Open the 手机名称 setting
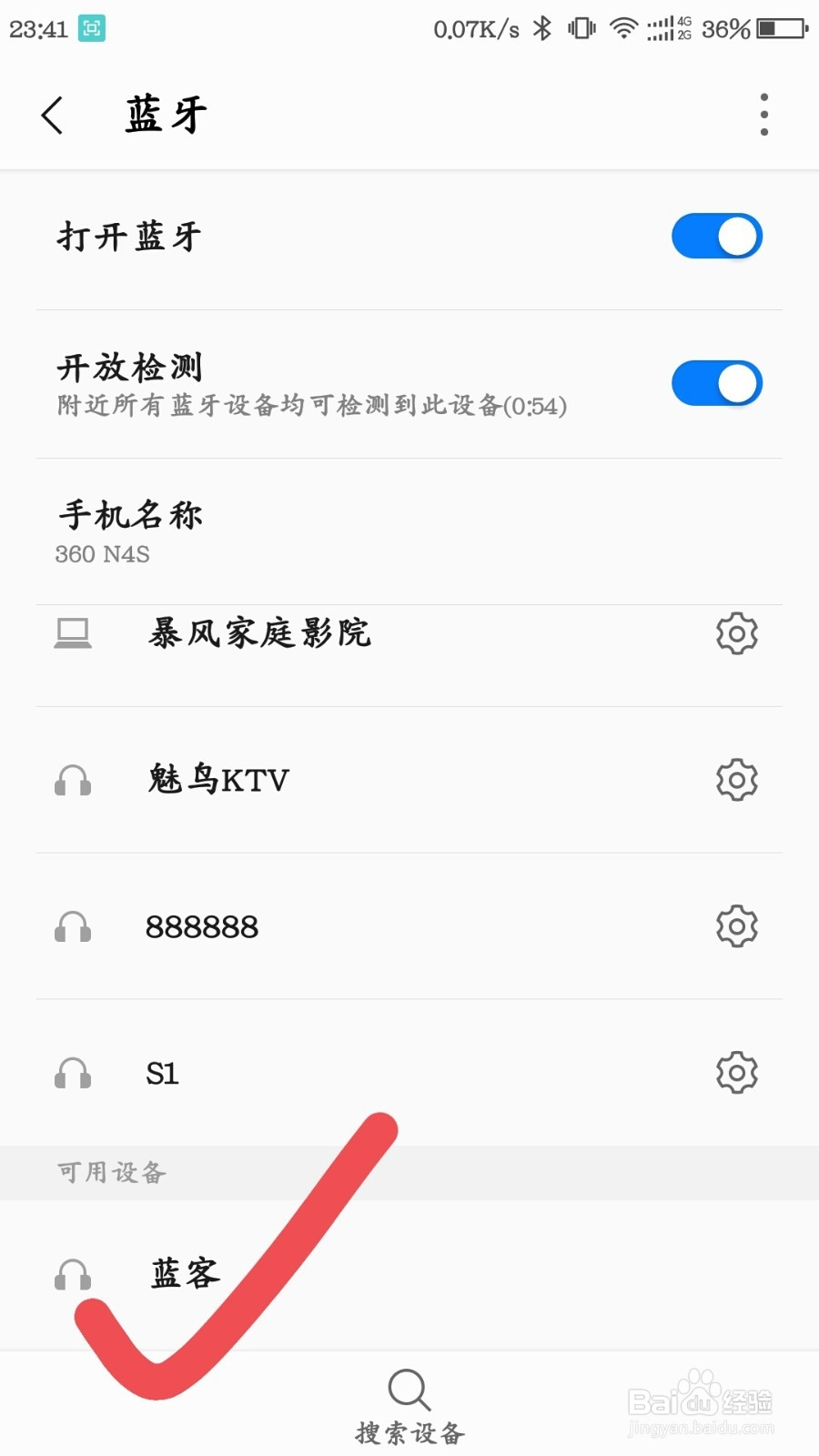 (273, 532)
